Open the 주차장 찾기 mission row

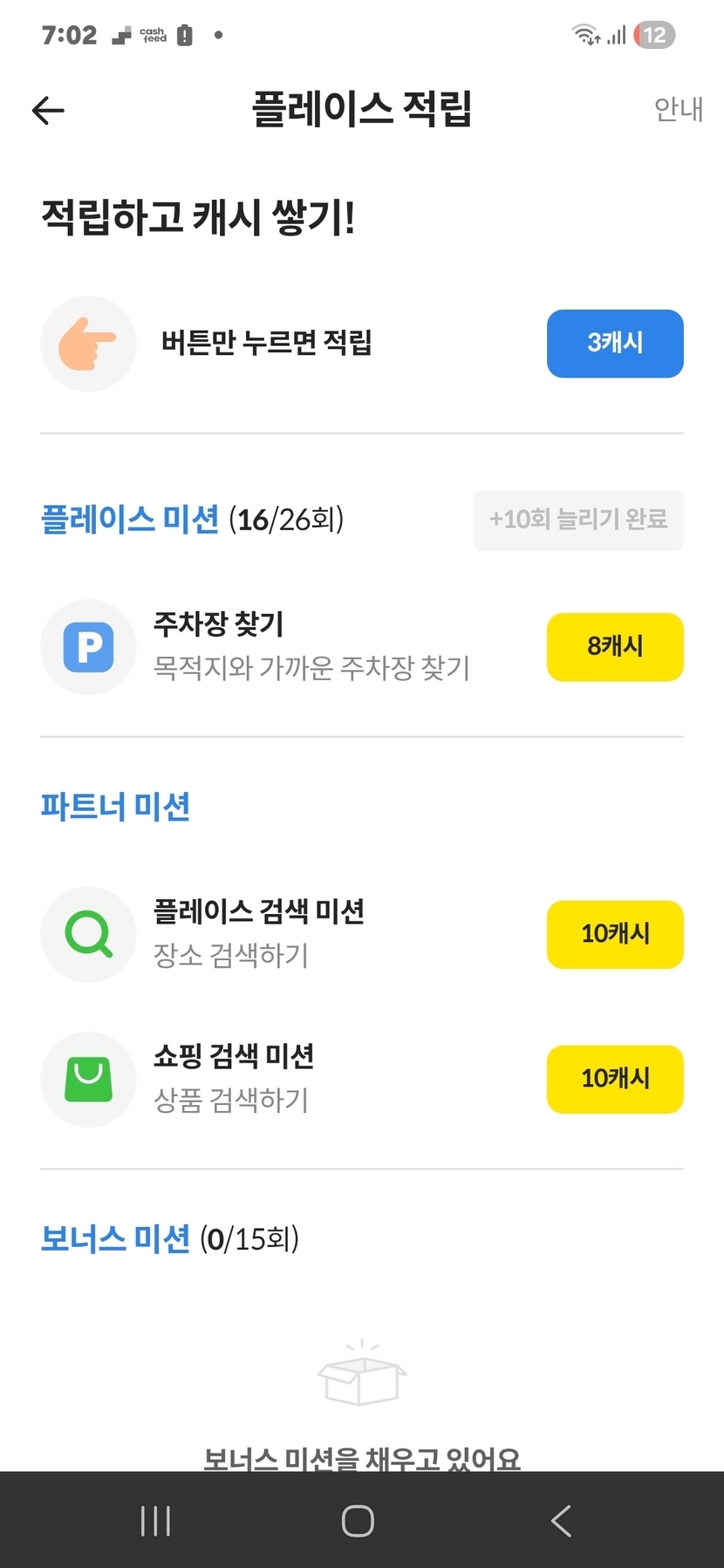click(310, 646)
